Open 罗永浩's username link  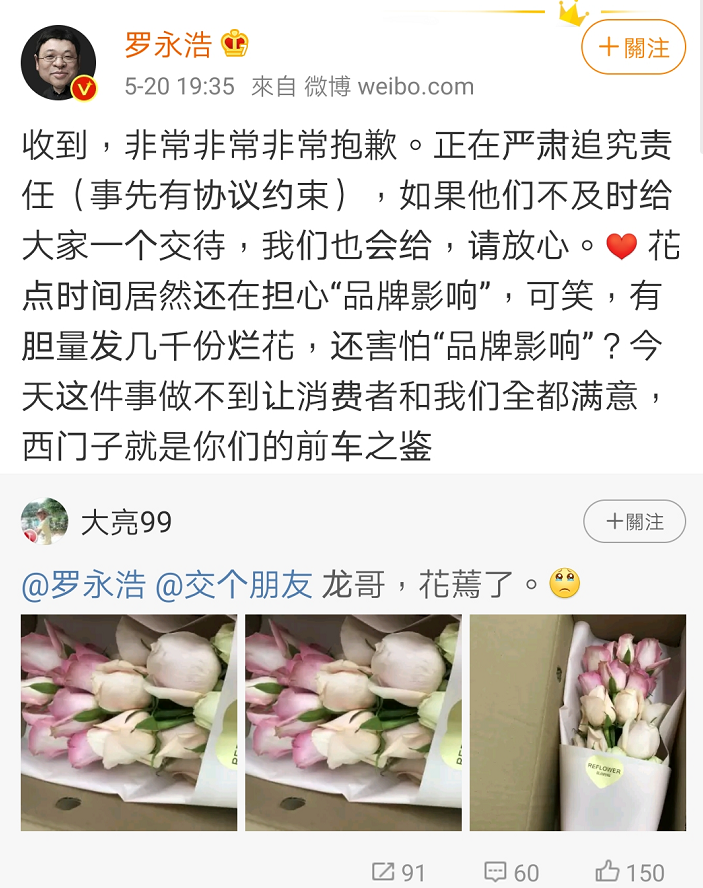(168, 44)
